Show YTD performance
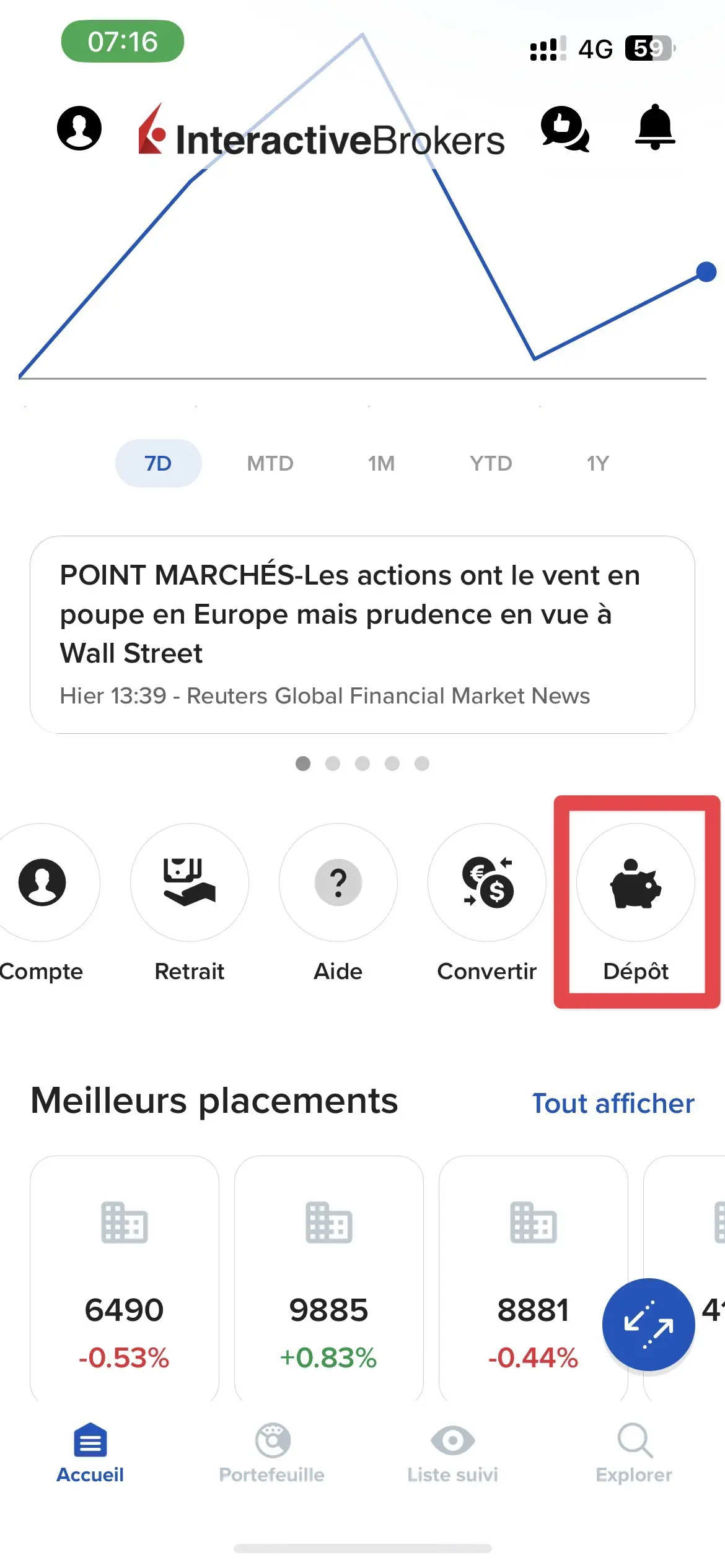This screenshot has width=725, height=1568. pos(491,463)
